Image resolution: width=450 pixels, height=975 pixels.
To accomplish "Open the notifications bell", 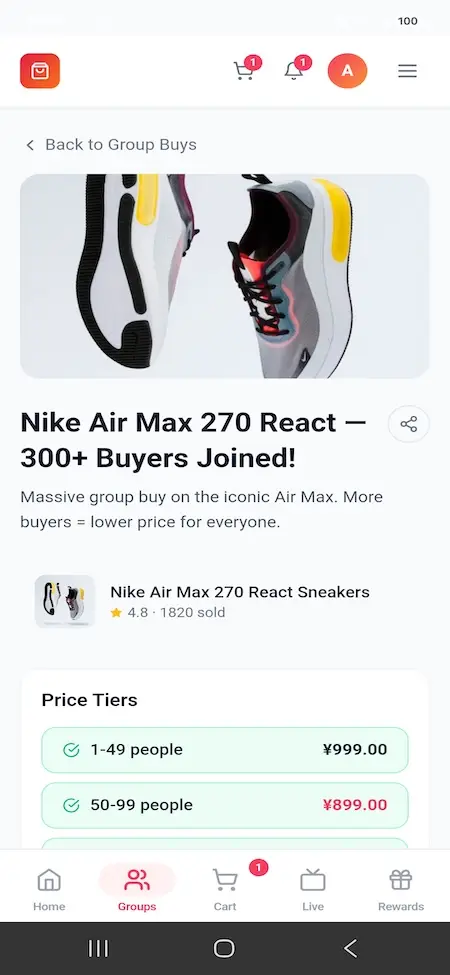I will 294,71.
